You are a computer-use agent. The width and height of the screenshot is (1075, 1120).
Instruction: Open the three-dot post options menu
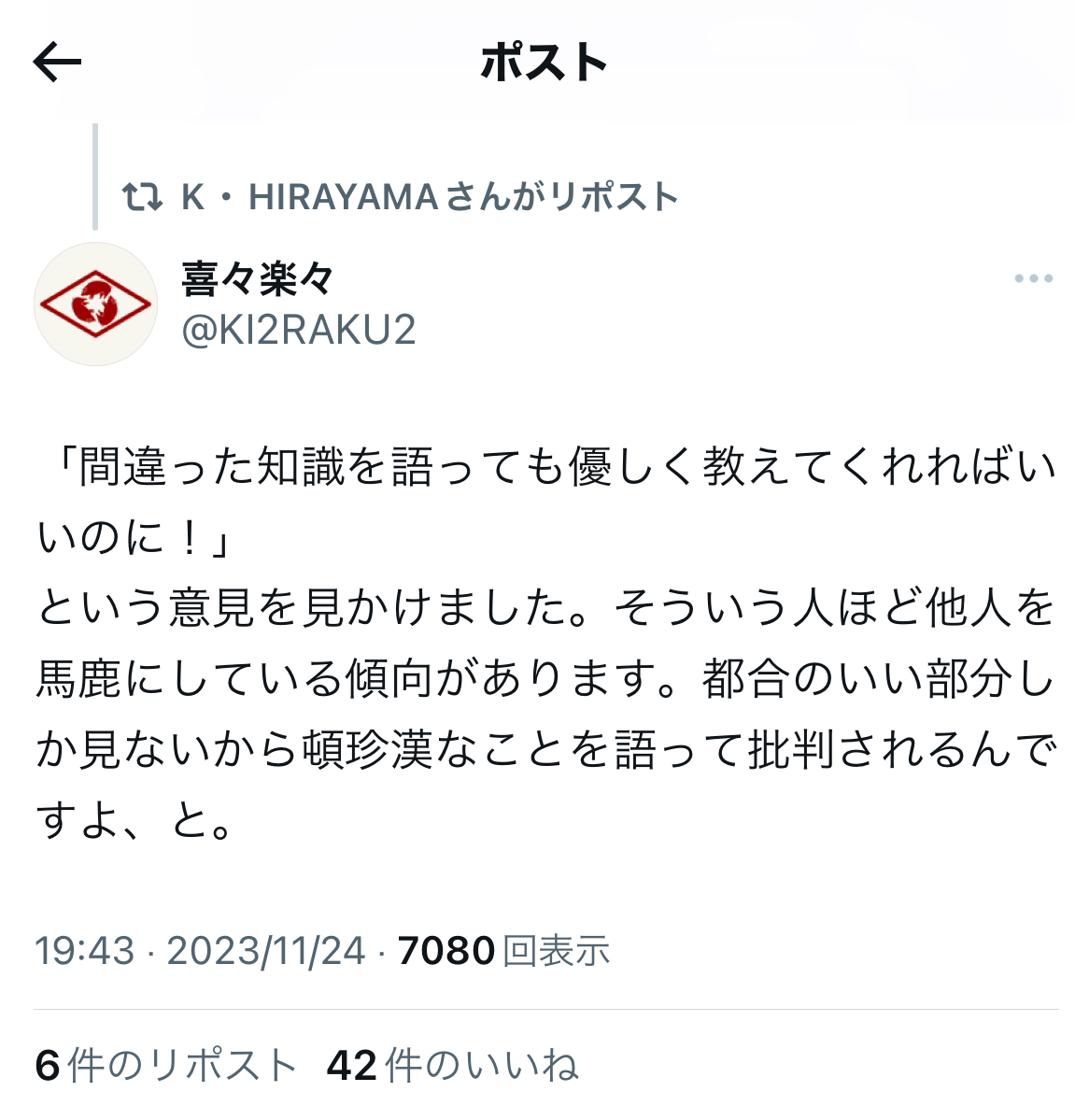coord(1033,278)
